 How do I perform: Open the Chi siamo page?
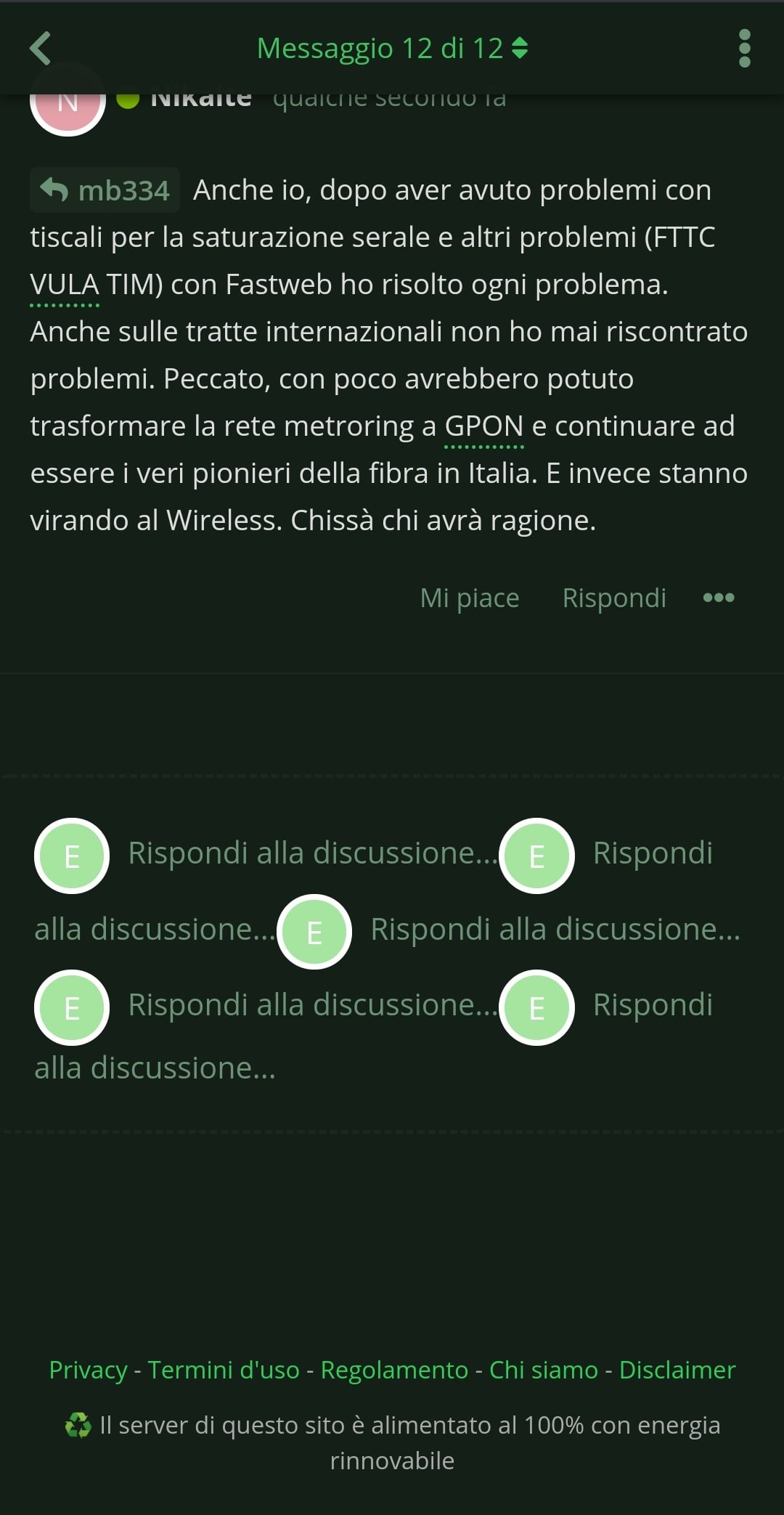click(543, 1370)
